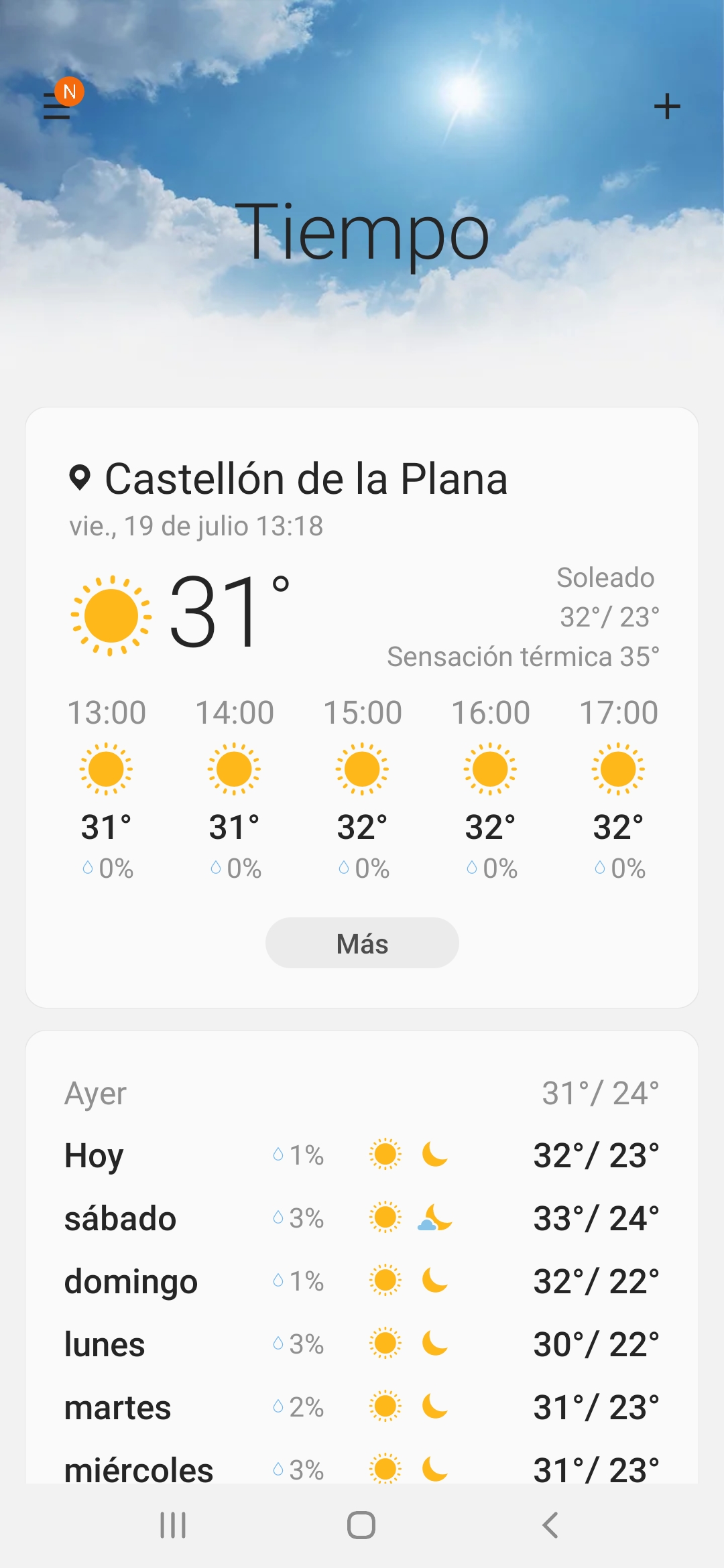Select the lunes forecast row
The width and height of the screenshot is (724, 1568).
point(362,1344)
